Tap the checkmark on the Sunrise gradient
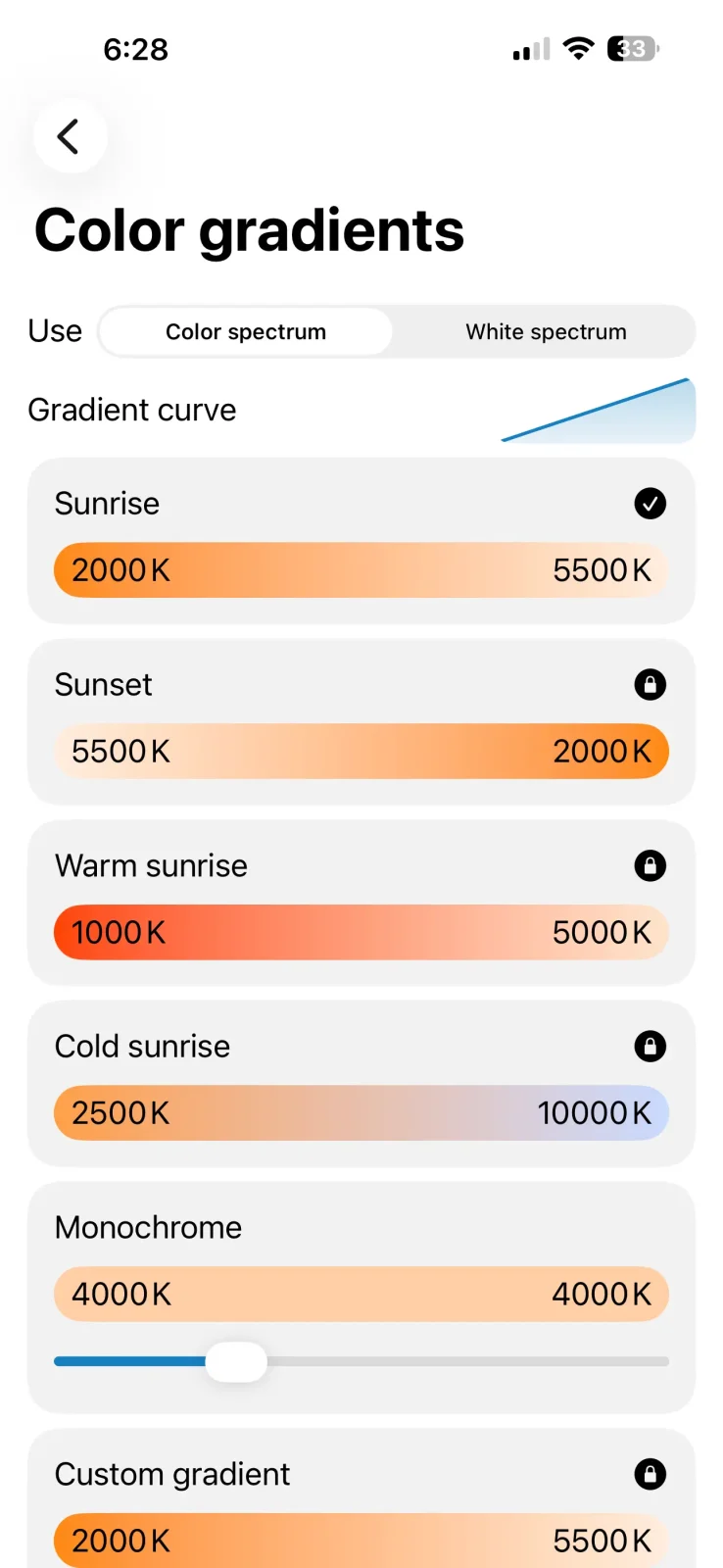The height and width of the screenshot is (1568, 723). [651, 504]
